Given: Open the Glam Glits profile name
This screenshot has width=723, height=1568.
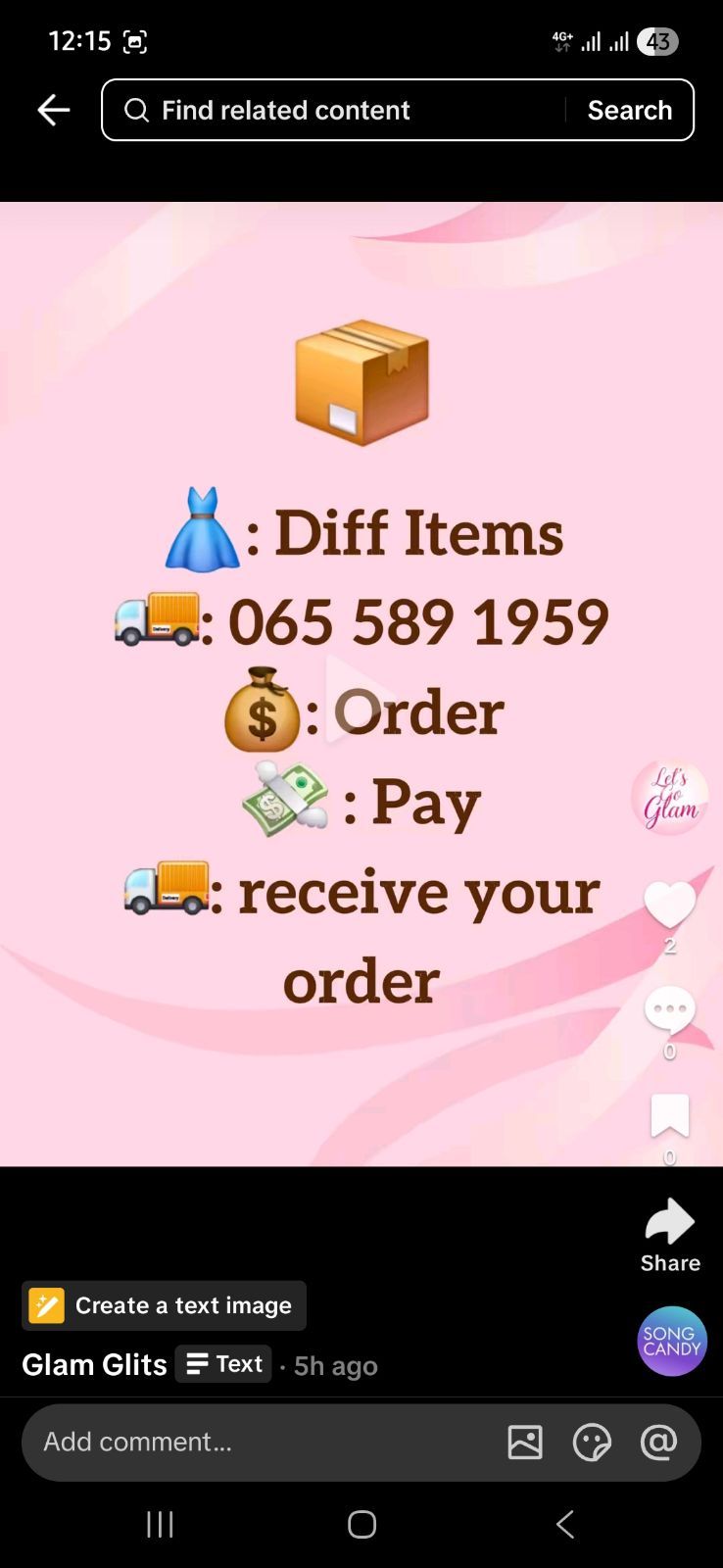Looking at the screenshot, I should (94, 1365).
